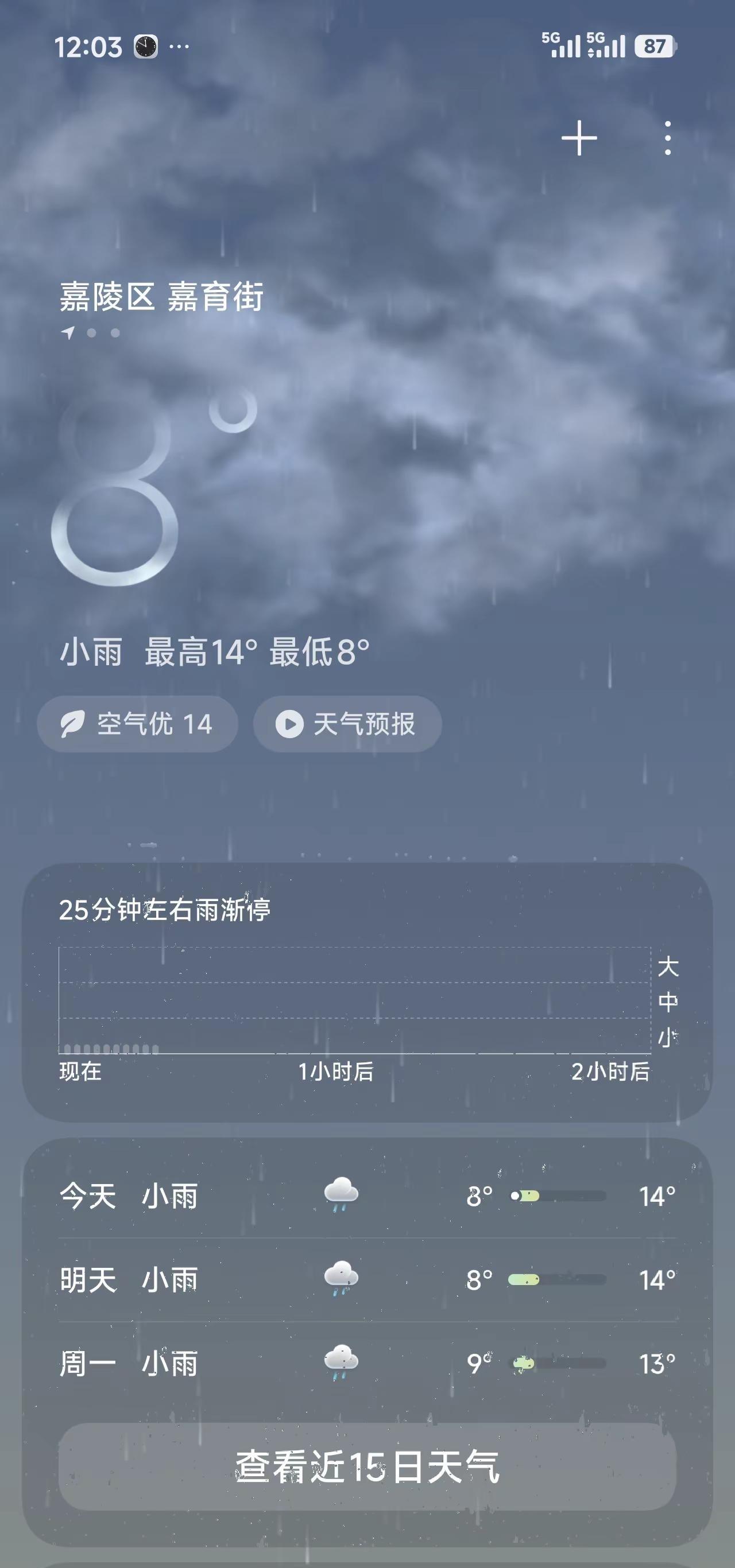Tap the first location indicator dot
Screen dimensions: 735x1568
click(92, 334)
